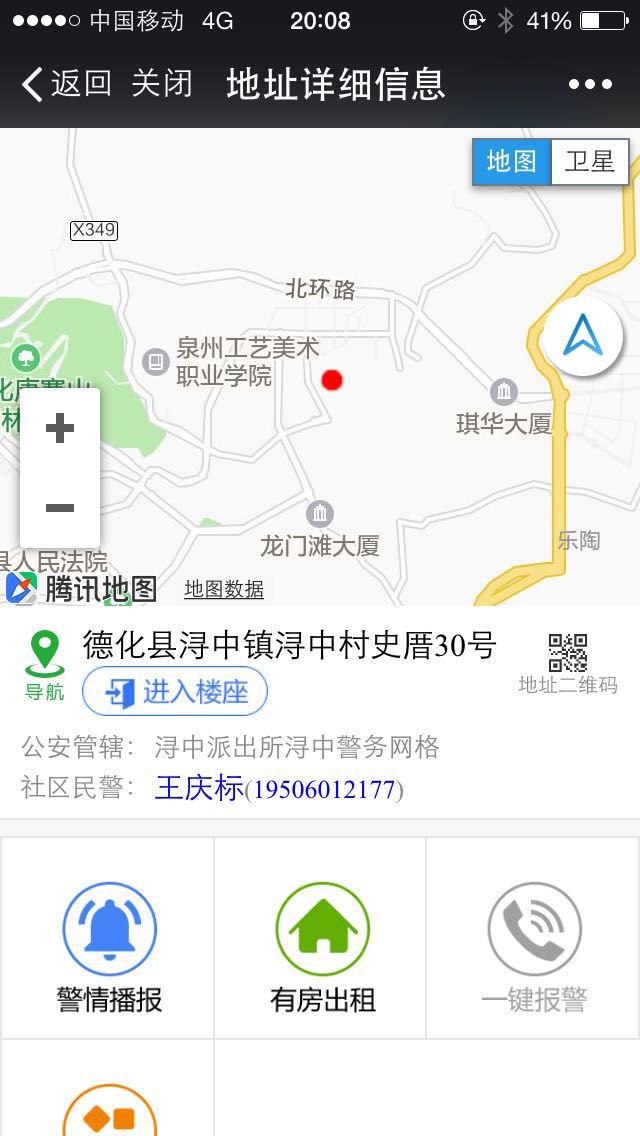Zoom in the map with plus
This screenshot has width=640, height=1136.
point(59,428)
